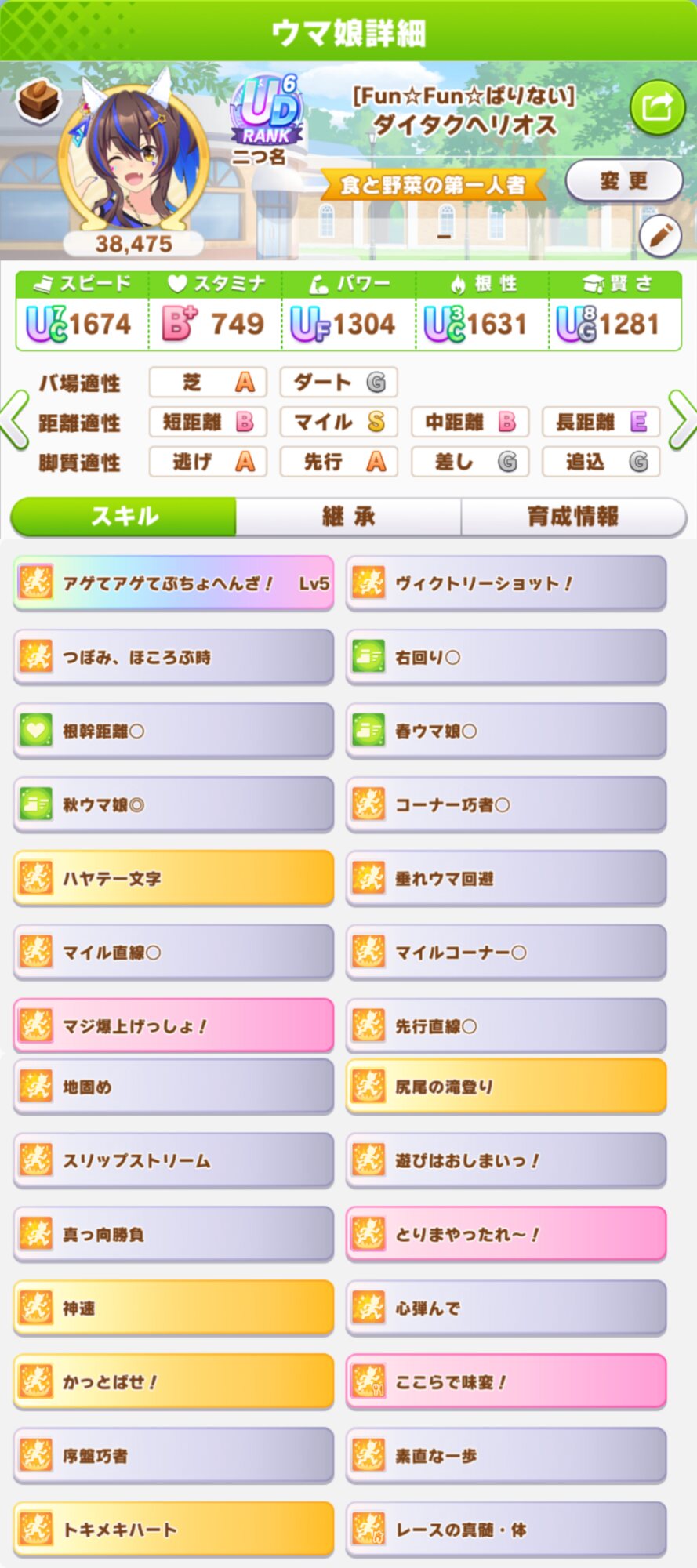Show the マジ爆上げっしょ！ skill info

coord(173,1025)
